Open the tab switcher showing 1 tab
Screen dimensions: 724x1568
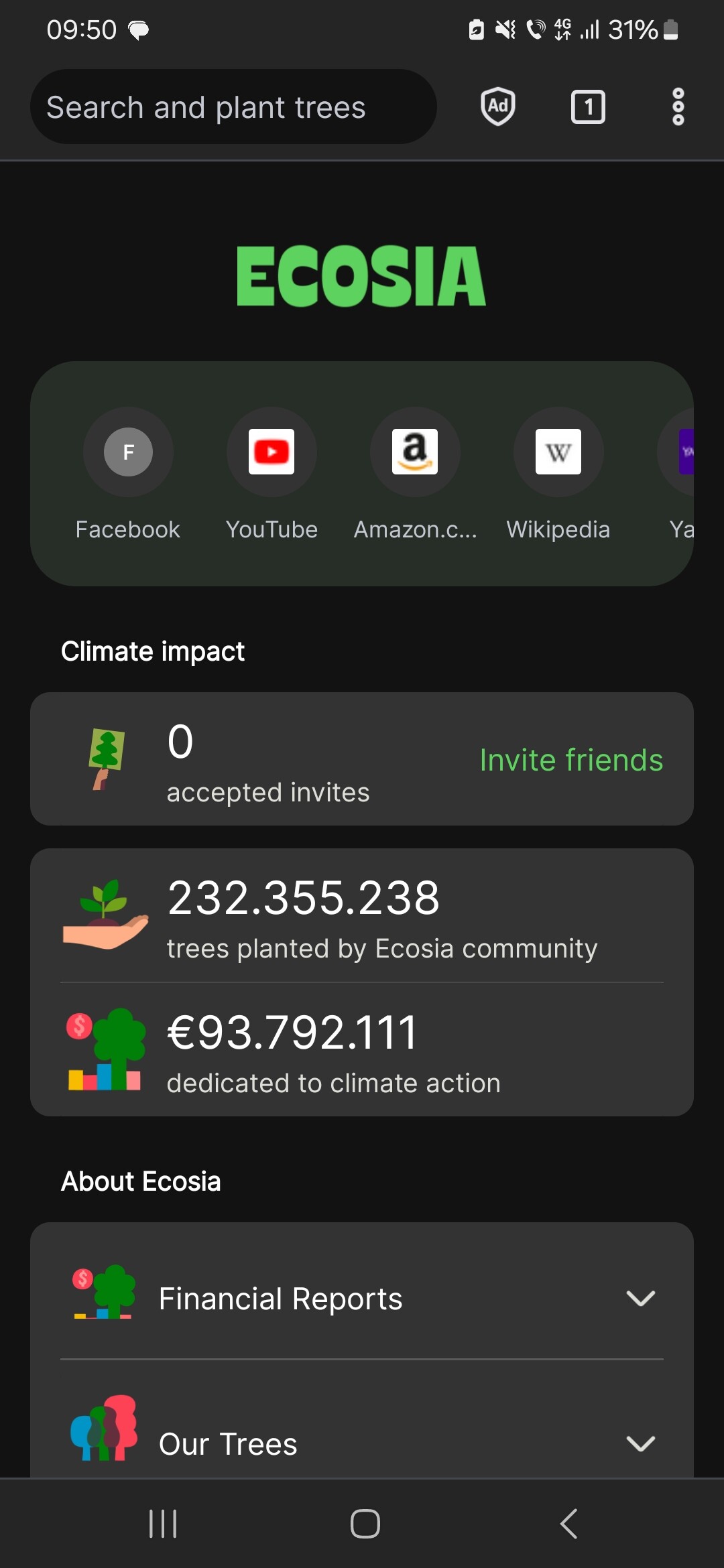(588, 107)
